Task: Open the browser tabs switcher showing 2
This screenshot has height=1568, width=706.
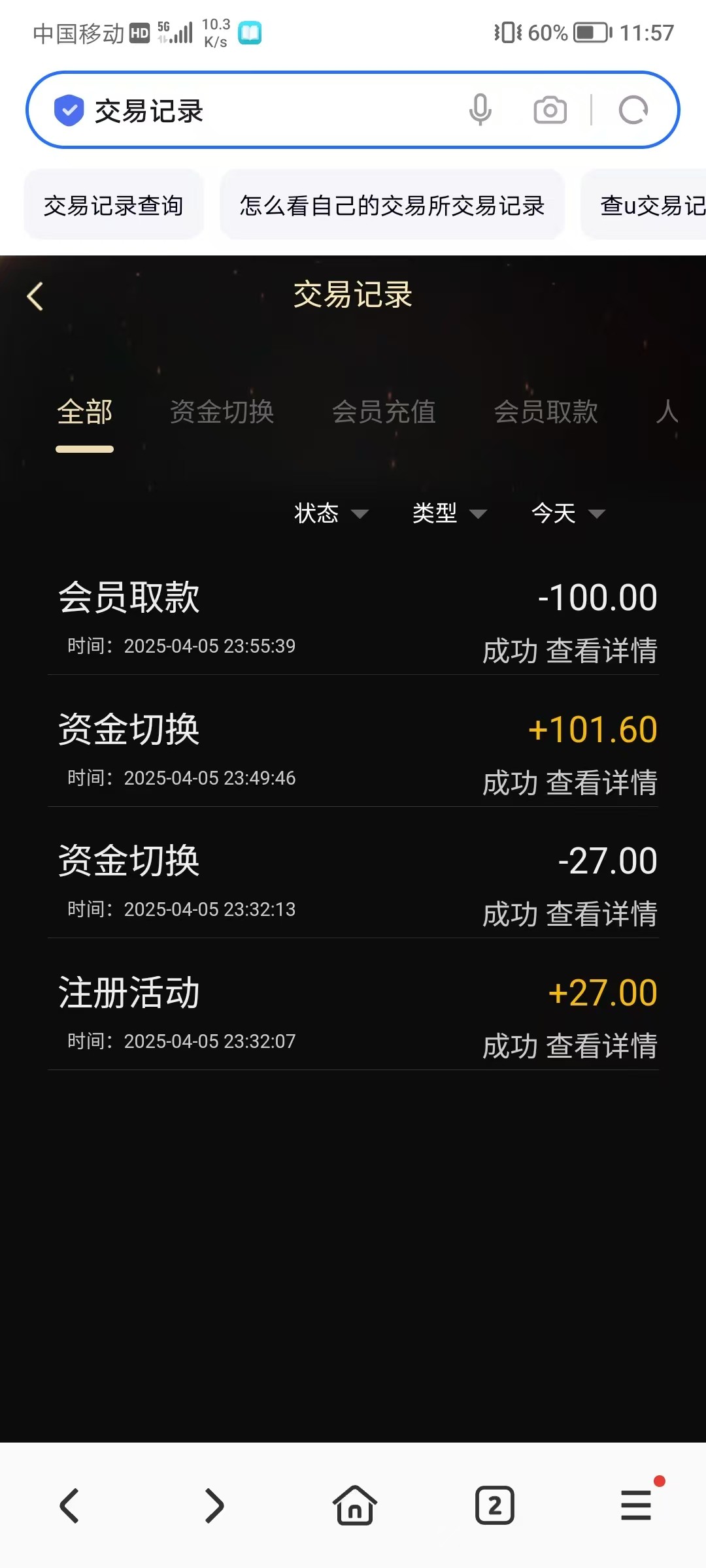Action: point(495,1505)
